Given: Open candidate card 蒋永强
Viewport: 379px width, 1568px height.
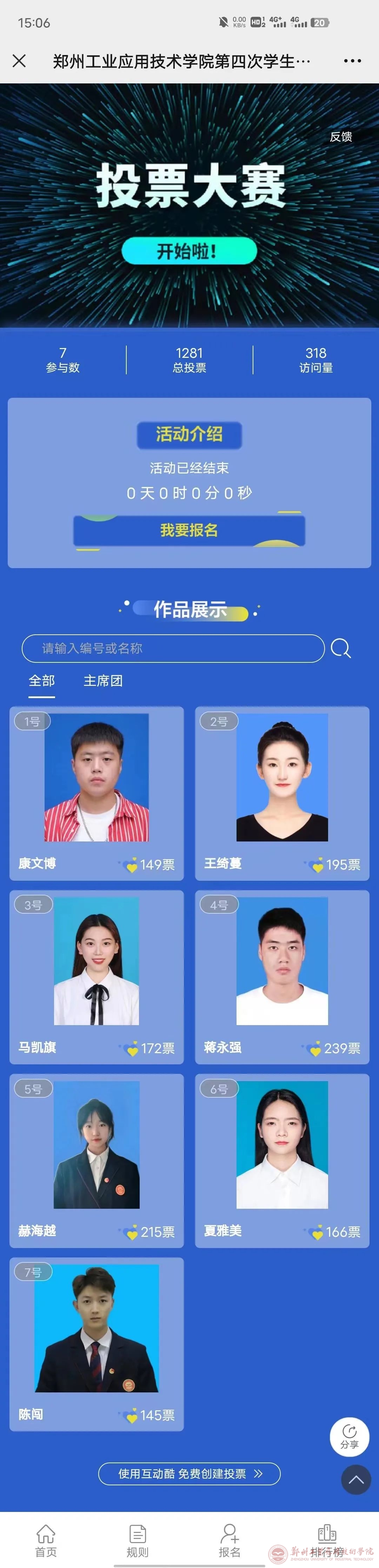Looking at the screenshot, I should click(x=282, y=976).
